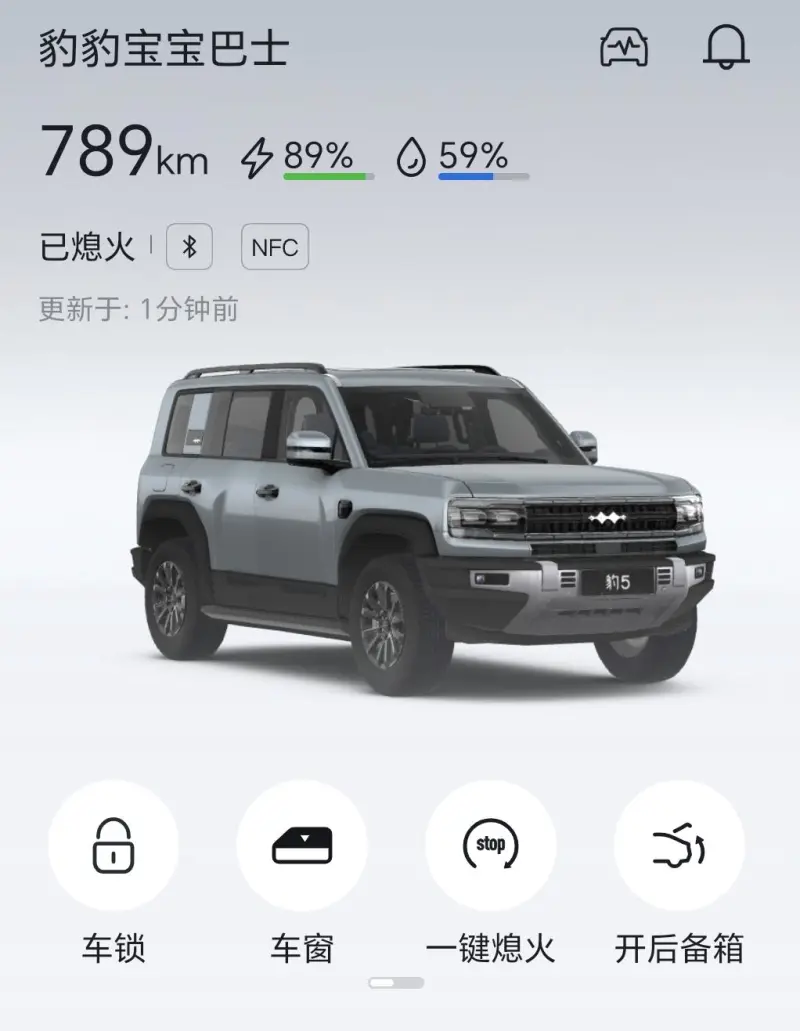Image resolution: width=800 pixels, height=1031 pixels.
Task: Open the vehicle health diagnostics icon
Action: click(623, 48)
